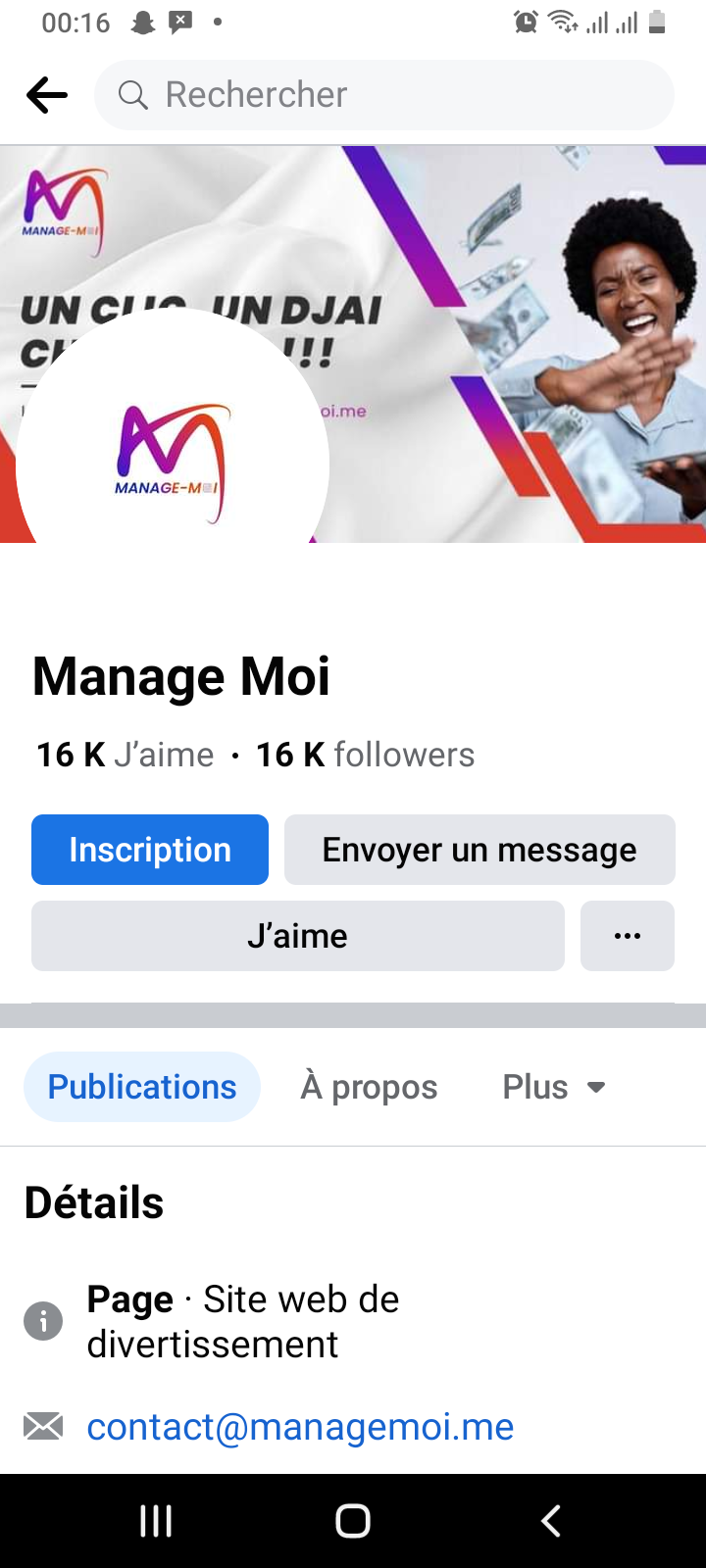Open the three-dot more options button
706x1568 pixels.
(x=628, y=936)
